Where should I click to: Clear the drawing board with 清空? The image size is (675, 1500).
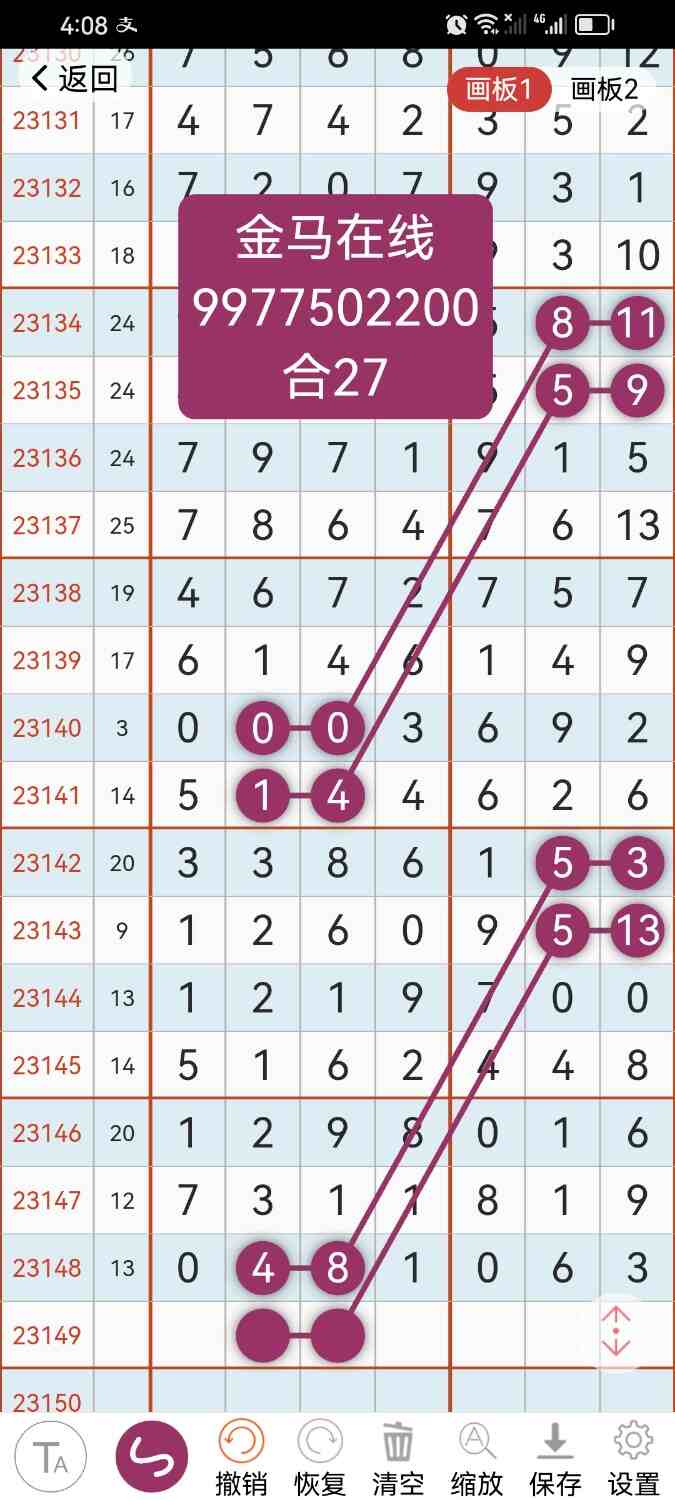pos(398,1458)
